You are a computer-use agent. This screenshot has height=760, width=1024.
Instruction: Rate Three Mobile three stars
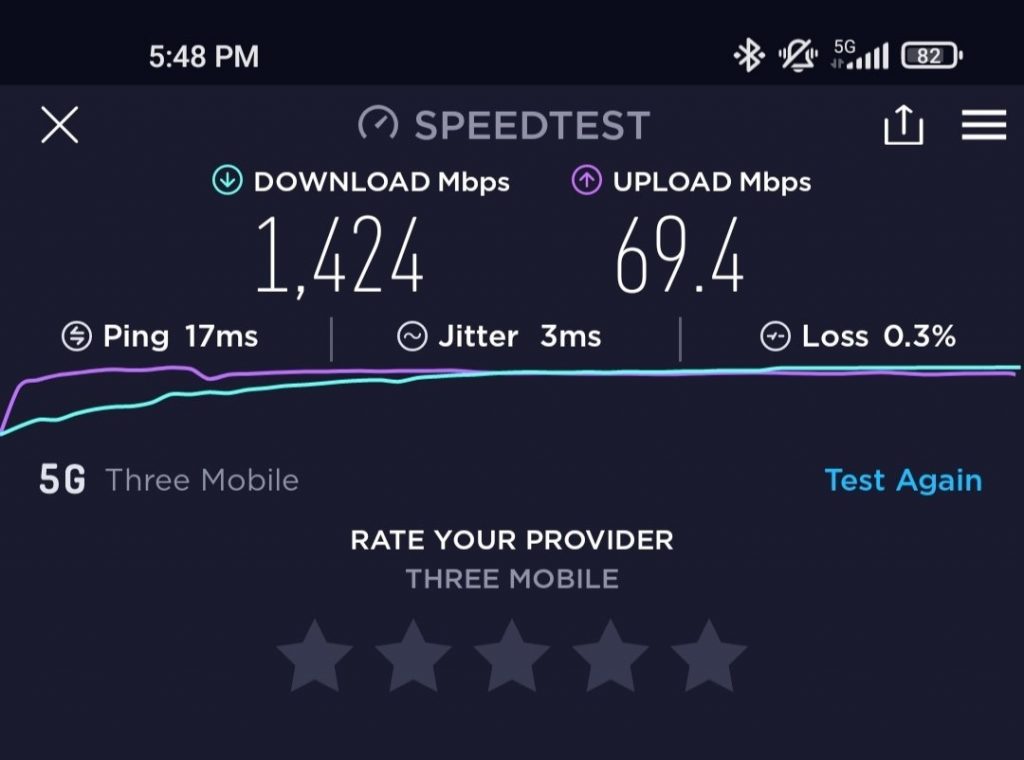(x=512, y=657)
